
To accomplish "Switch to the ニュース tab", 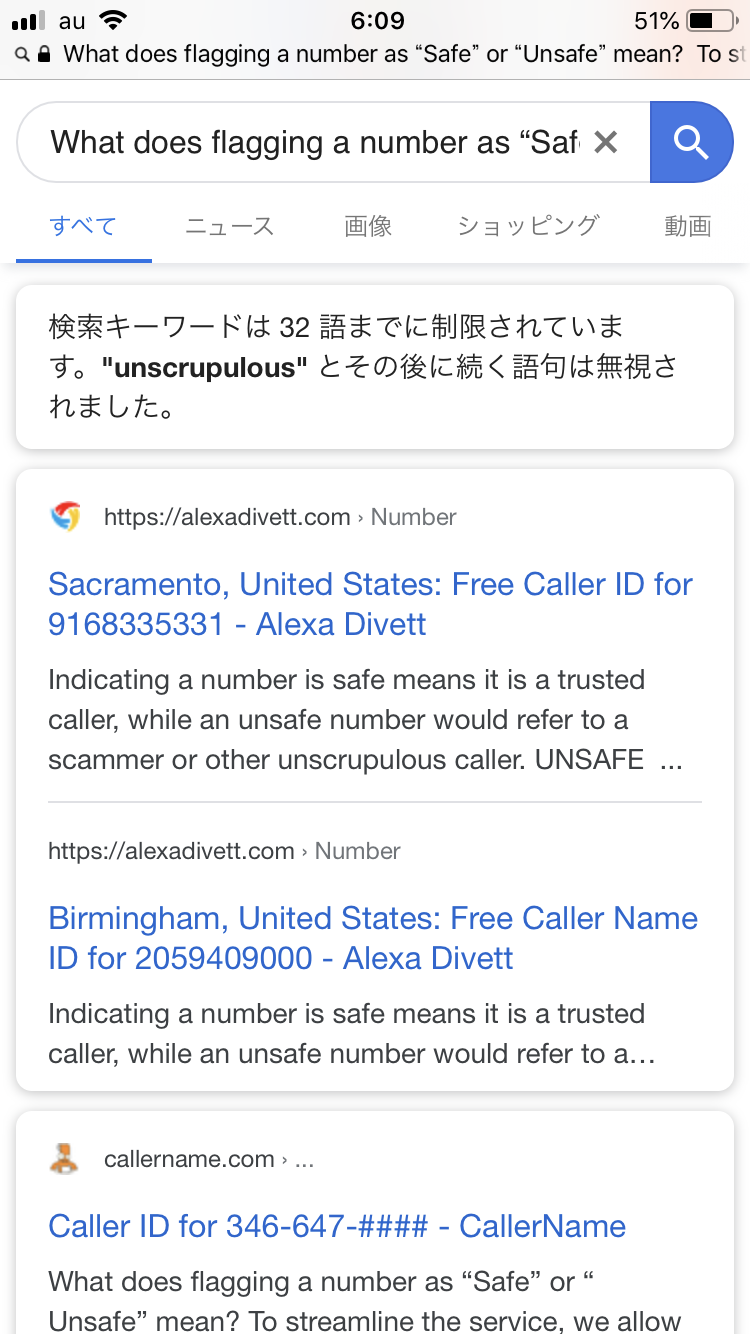I will 229,226.
